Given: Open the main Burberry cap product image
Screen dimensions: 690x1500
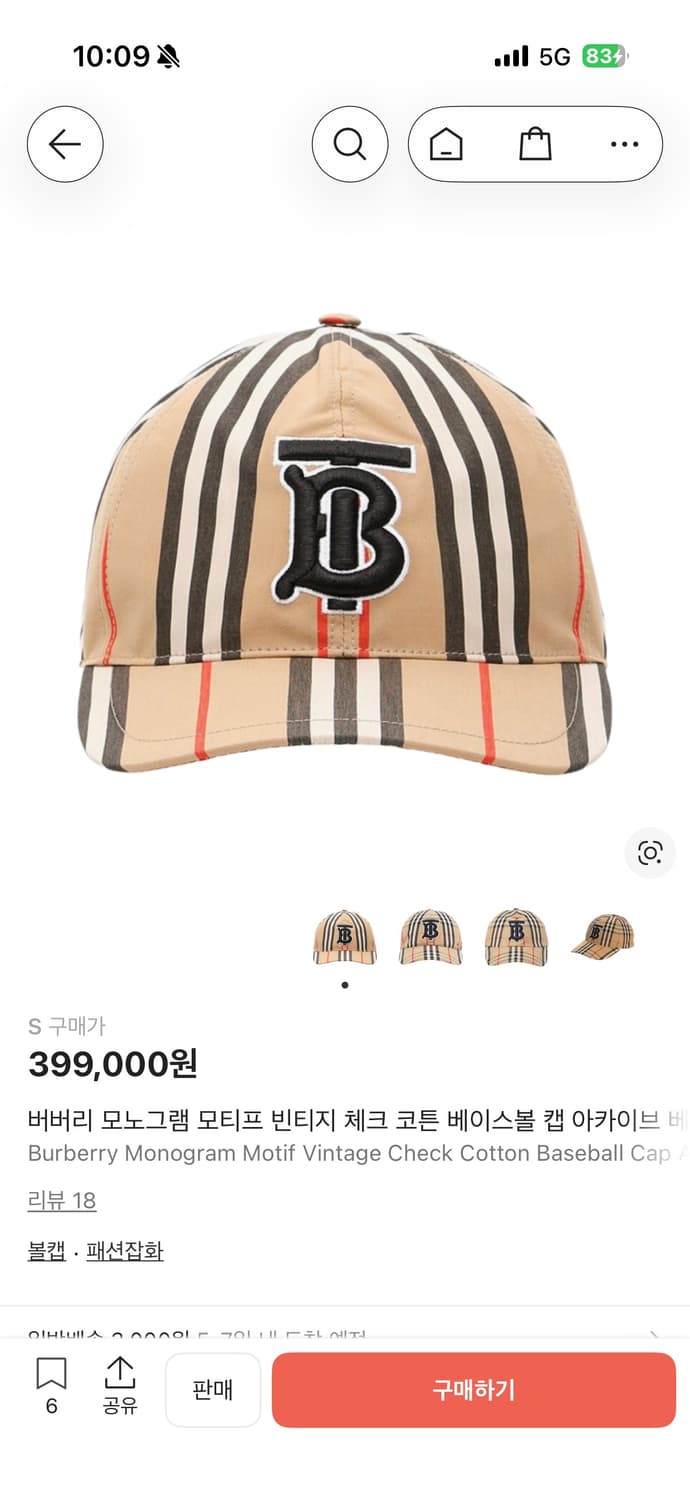Looking at the screenshot, I should (x=345, y=545).
